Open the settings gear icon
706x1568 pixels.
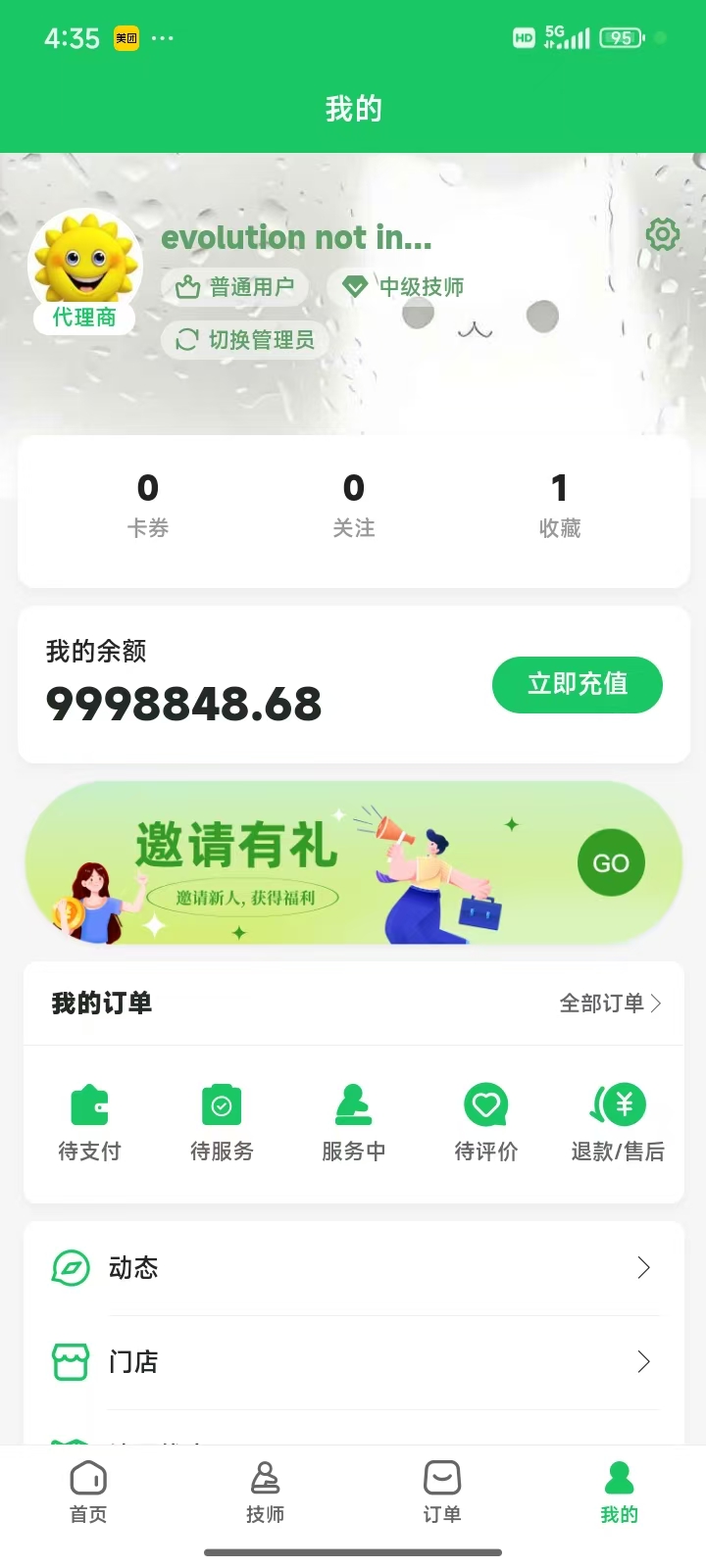click(x=663, y=235)
